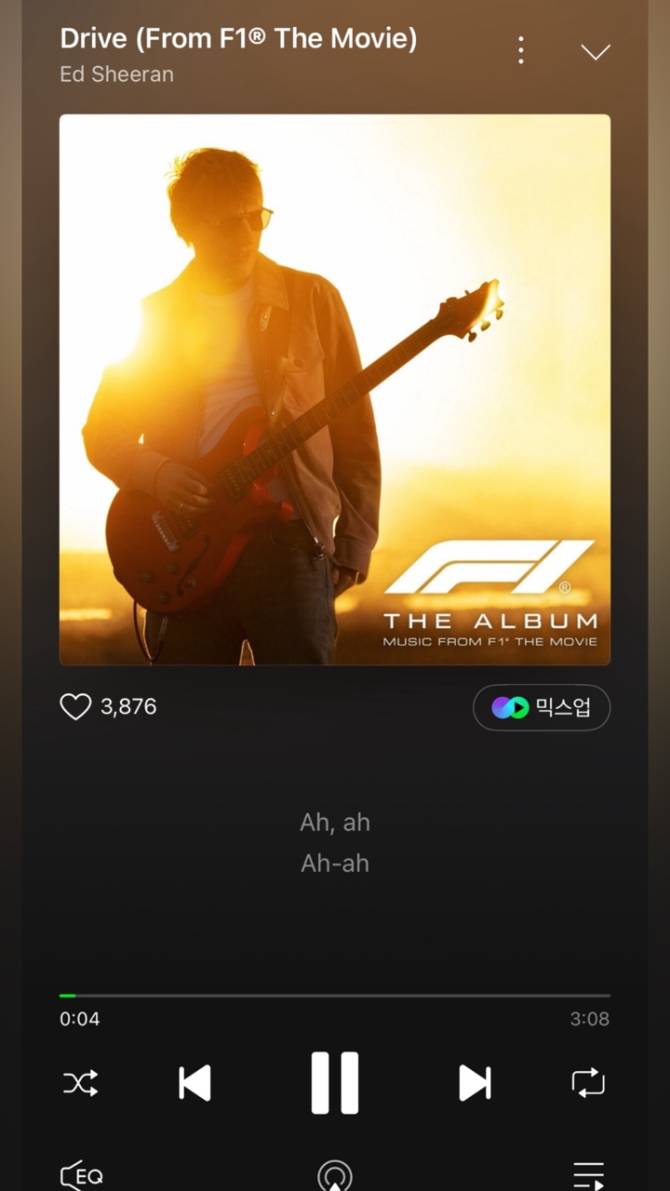Collapse the player with the down chevron
The width and height of the screenshot is (670, 1191).
coord(596,52)
